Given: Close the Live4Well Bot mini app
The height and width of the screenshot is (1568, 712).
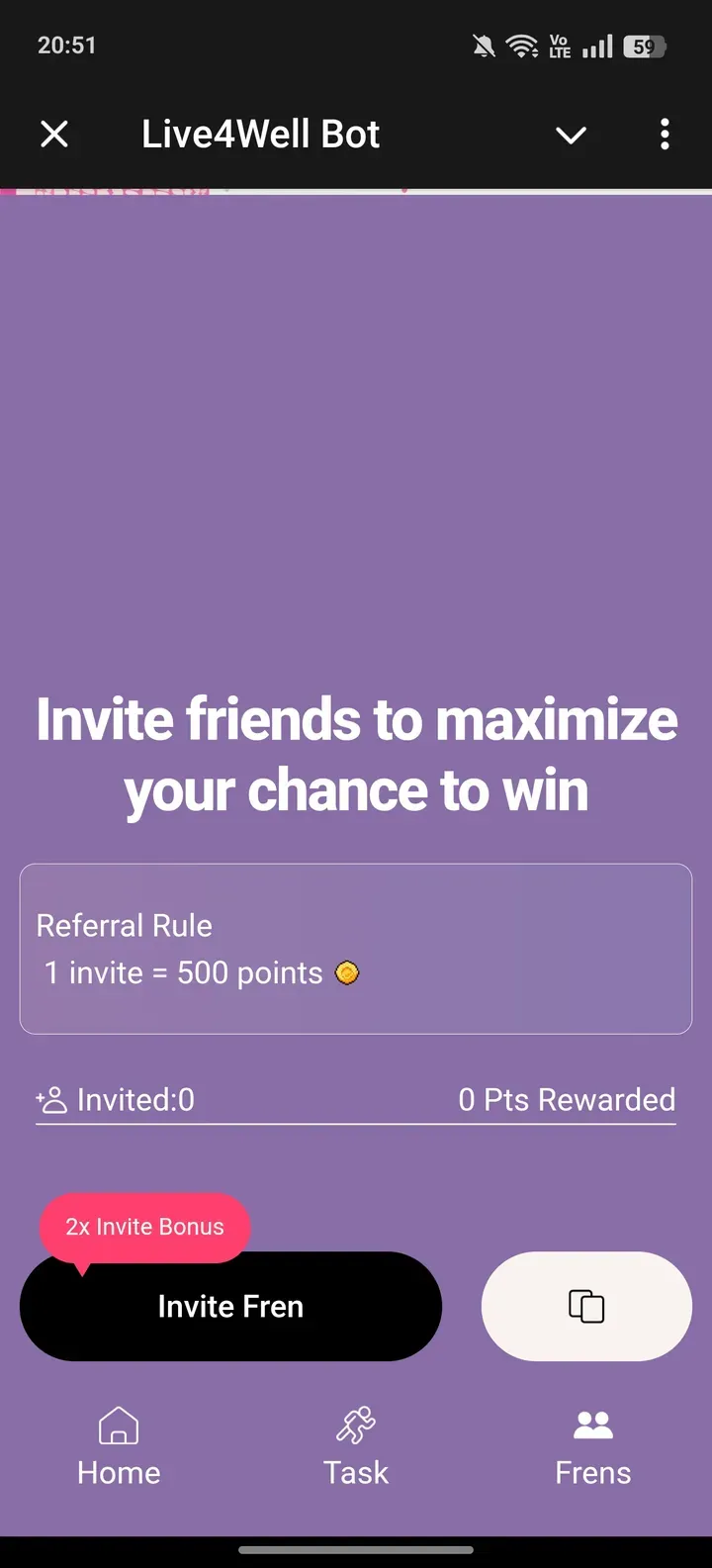Looking at the screenshot, I should point(54,134).
